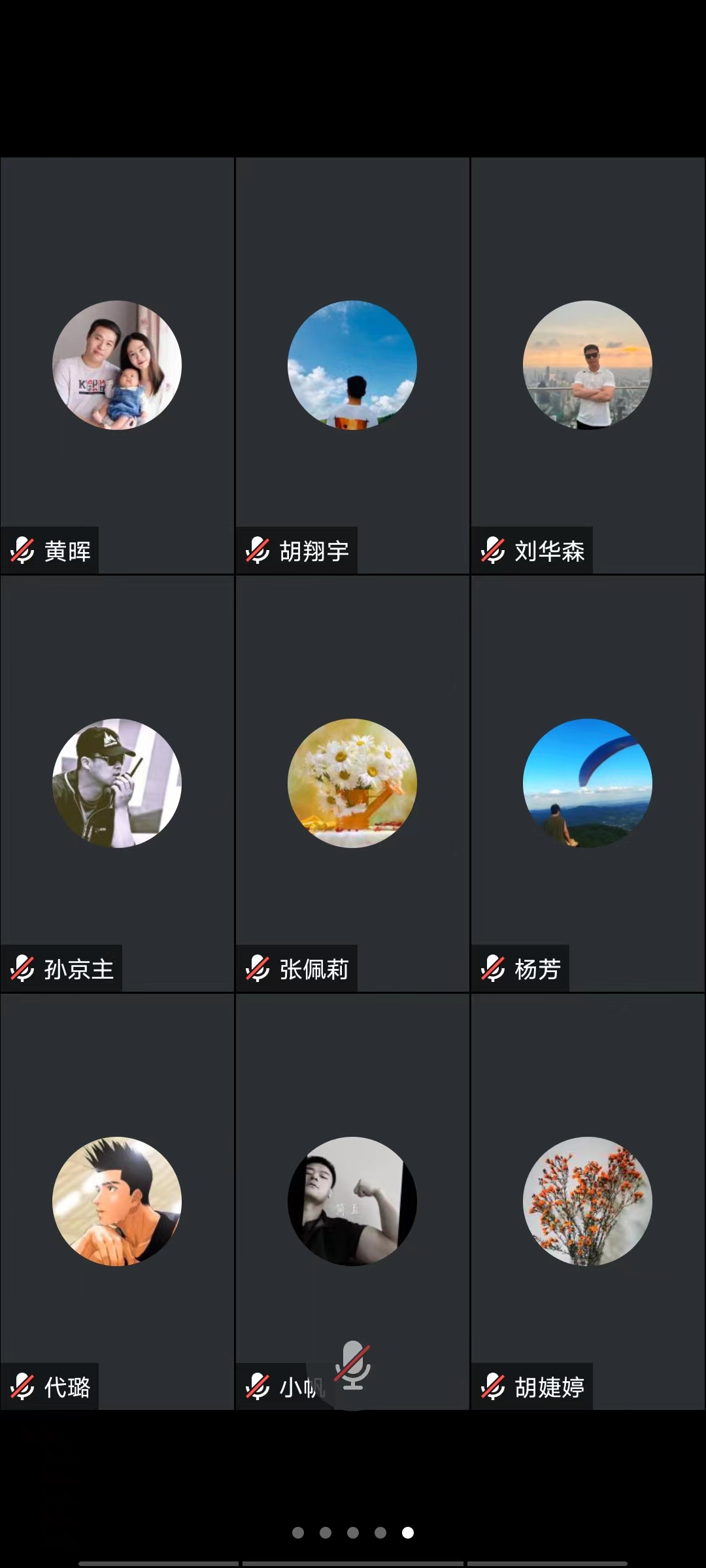706x1568 pixels.
Task: Select participant tile of 黄晖
Action: [x=117, y=365]
